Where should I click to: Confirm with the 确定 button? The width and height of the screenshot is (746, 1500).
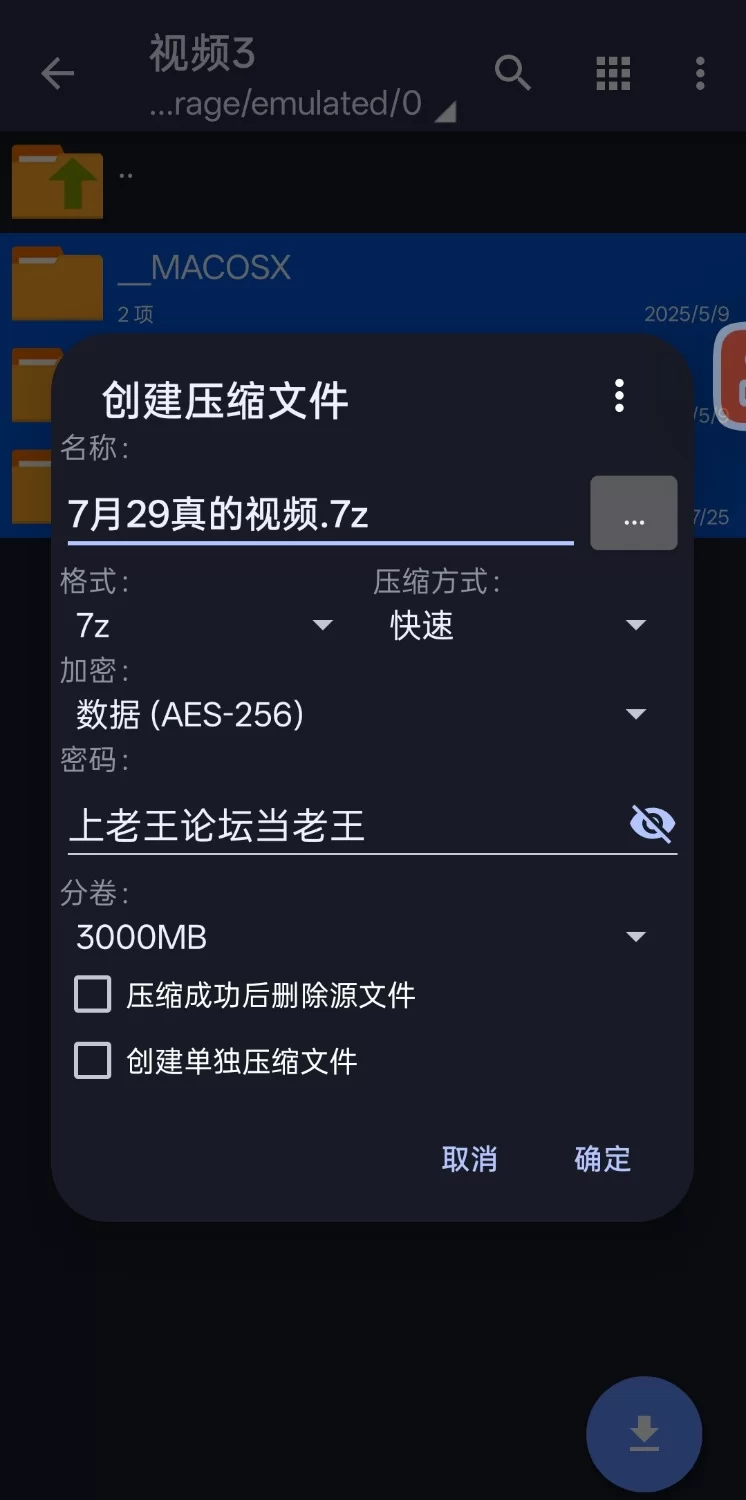pyautogui.click(x=602, y=1159)
